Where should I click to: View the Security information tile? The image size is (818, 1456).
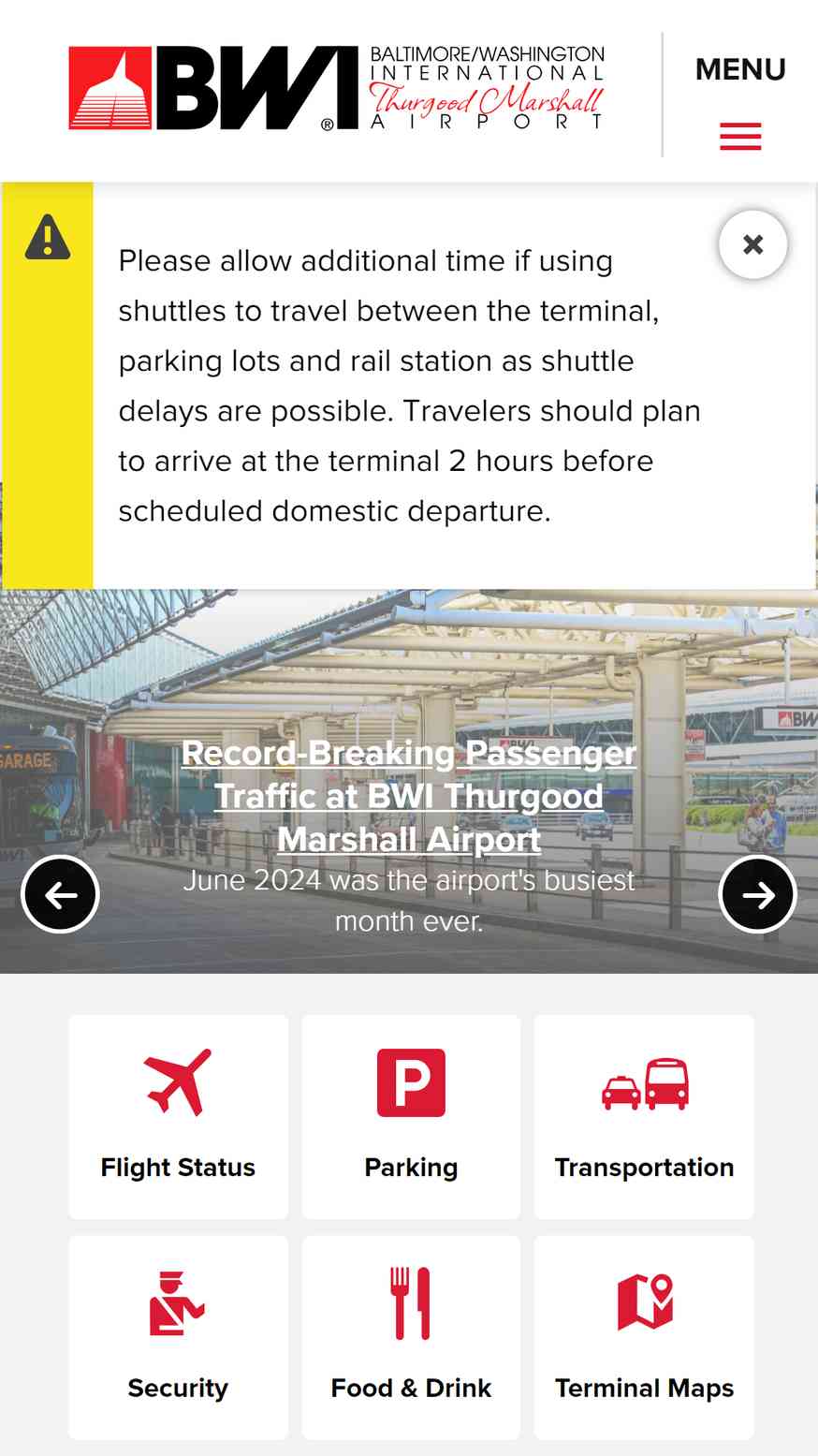tap(178, 1337)
